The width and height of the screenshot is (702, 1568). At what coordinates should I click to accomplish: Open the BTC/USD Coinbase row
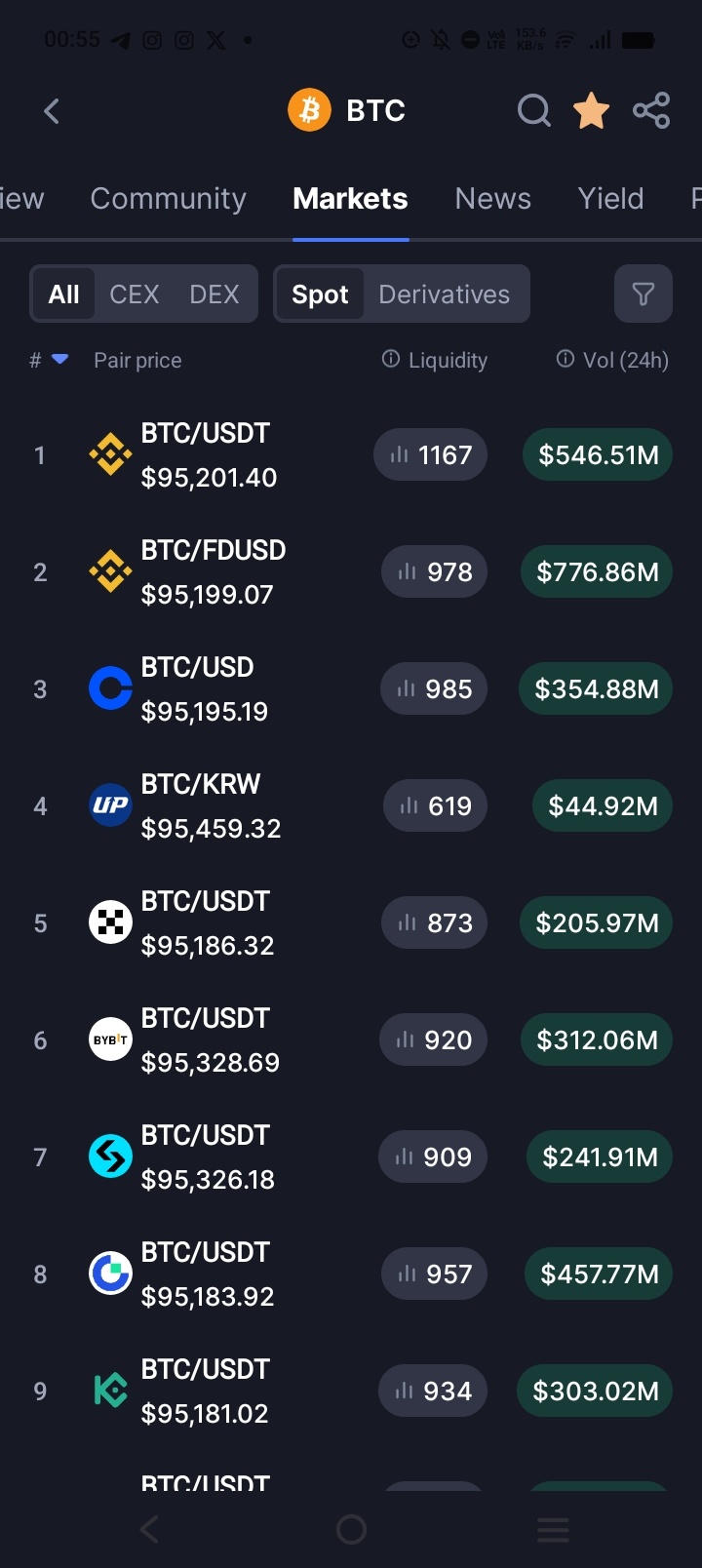pyautogui.click(x=351, y=689)
